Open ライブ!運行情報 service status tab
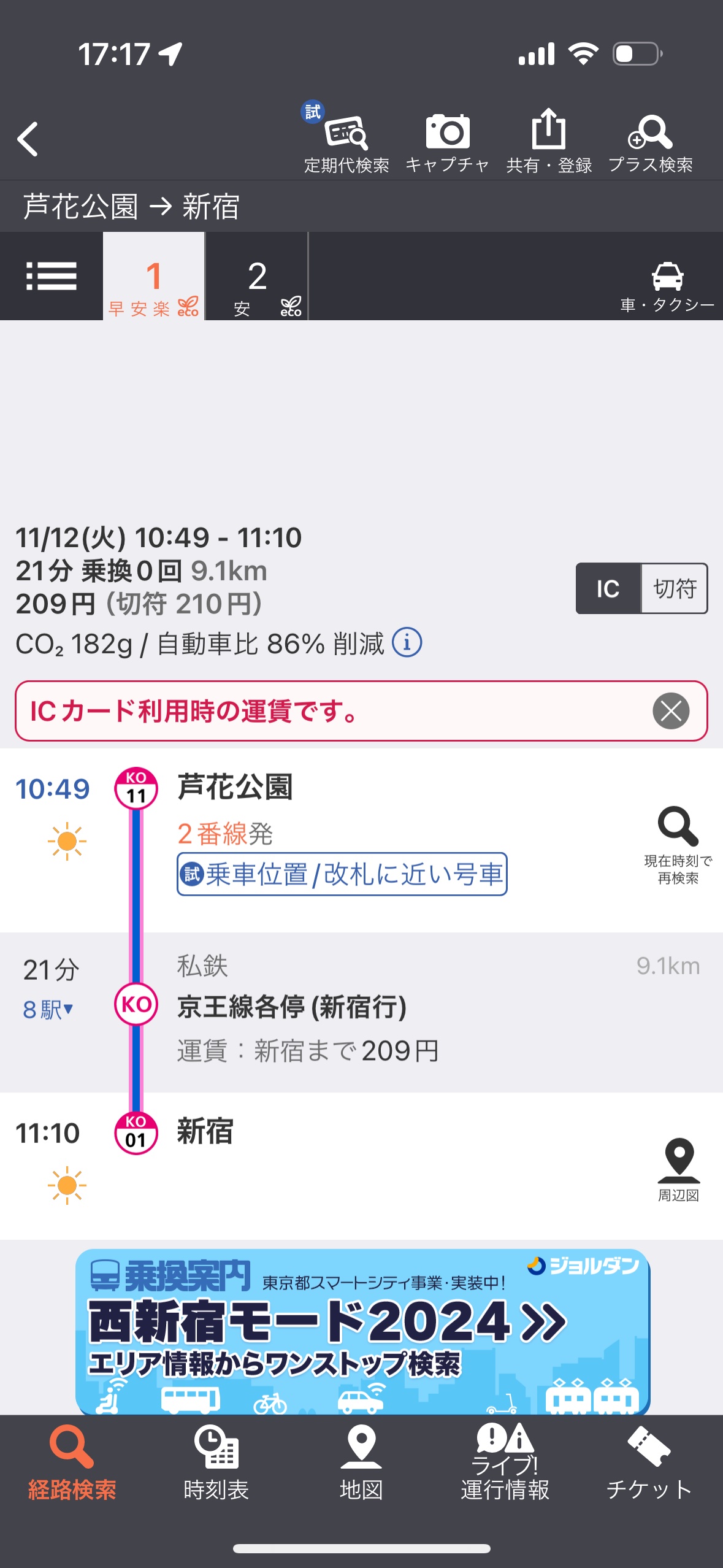The height and width of the screenshot is (1568, 723). pos(505,1462)
